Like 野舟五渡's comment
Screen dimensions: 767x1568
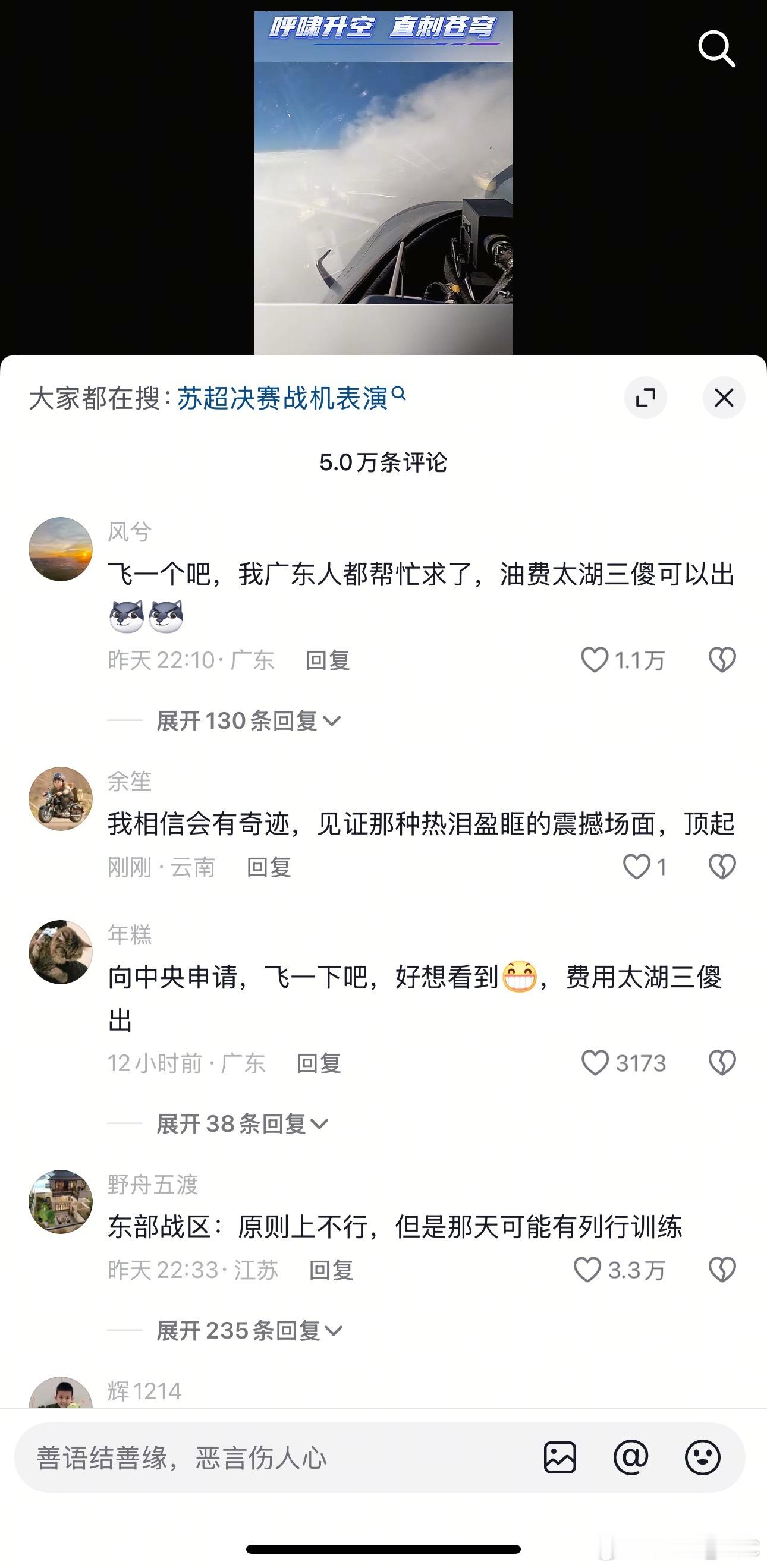click(587, 1270)
